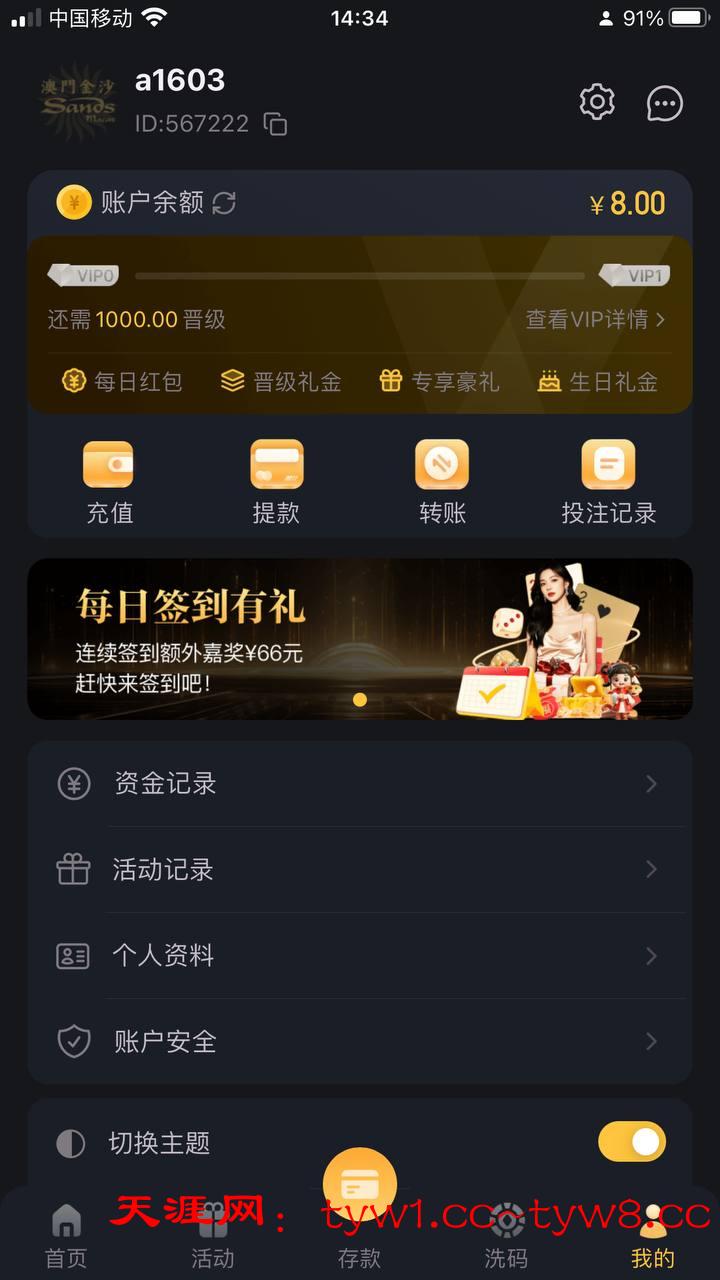Viewport: 720px width, 1280px height.
Task: Open the customer service chat bubble
Action: (x=665, y=103)
